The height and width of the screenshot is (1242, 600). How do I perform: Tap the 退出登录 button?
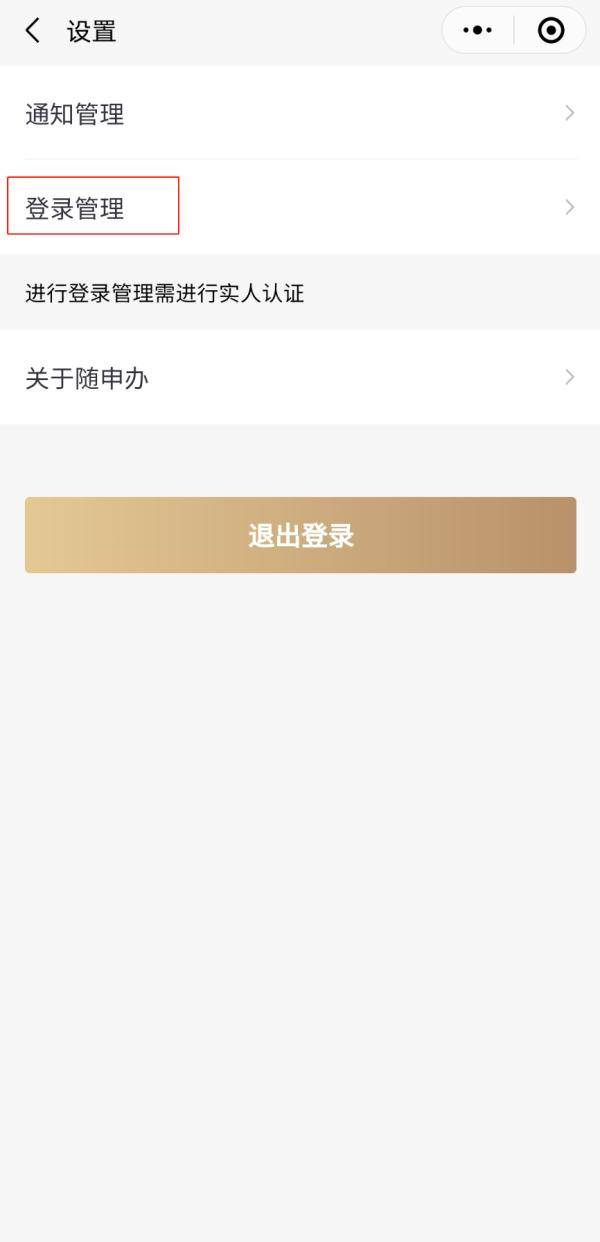(x=300, y=535)
